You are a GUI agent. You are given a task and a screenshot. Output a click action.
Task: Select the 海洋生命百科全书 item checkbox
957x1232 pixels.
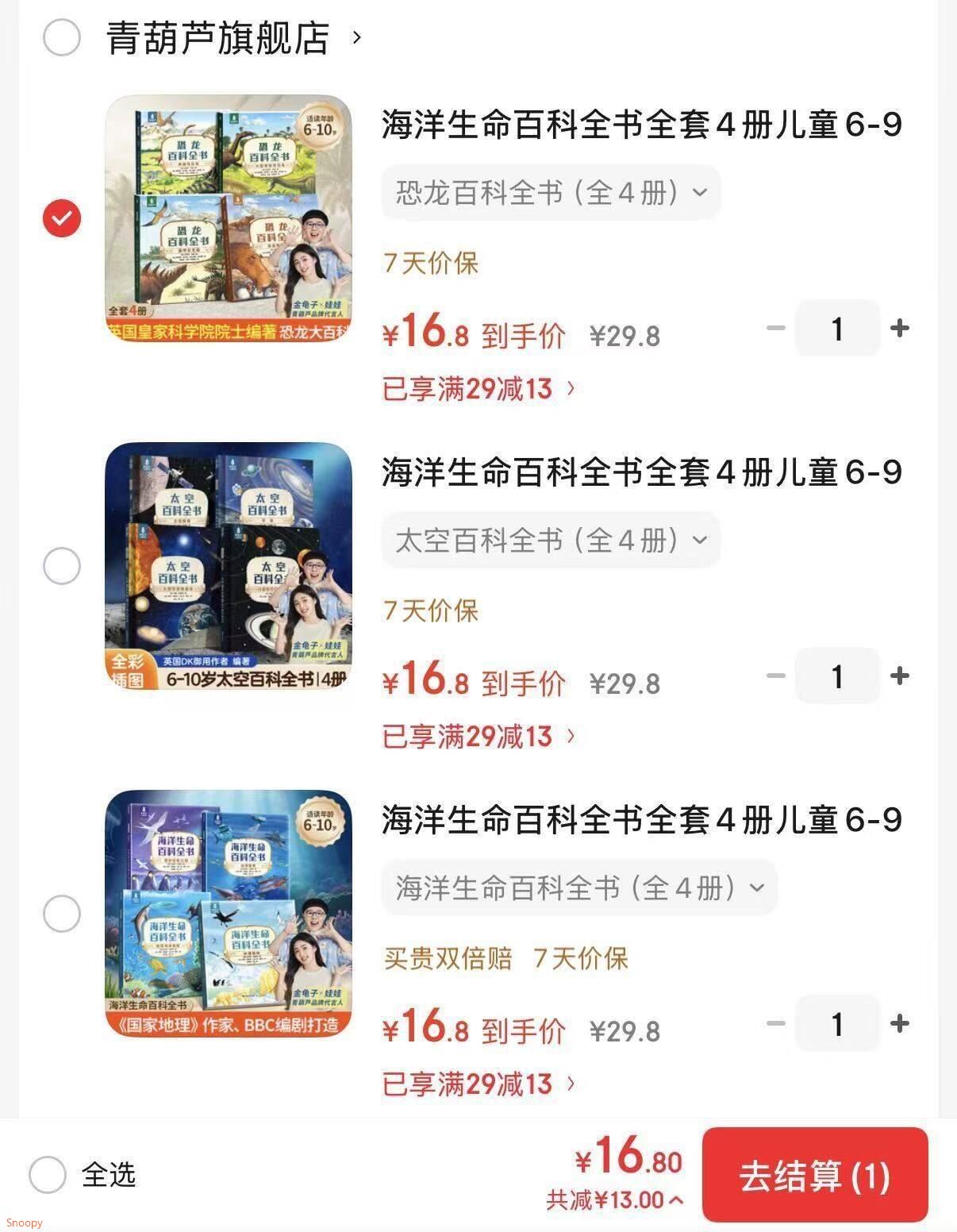(62, 914)
